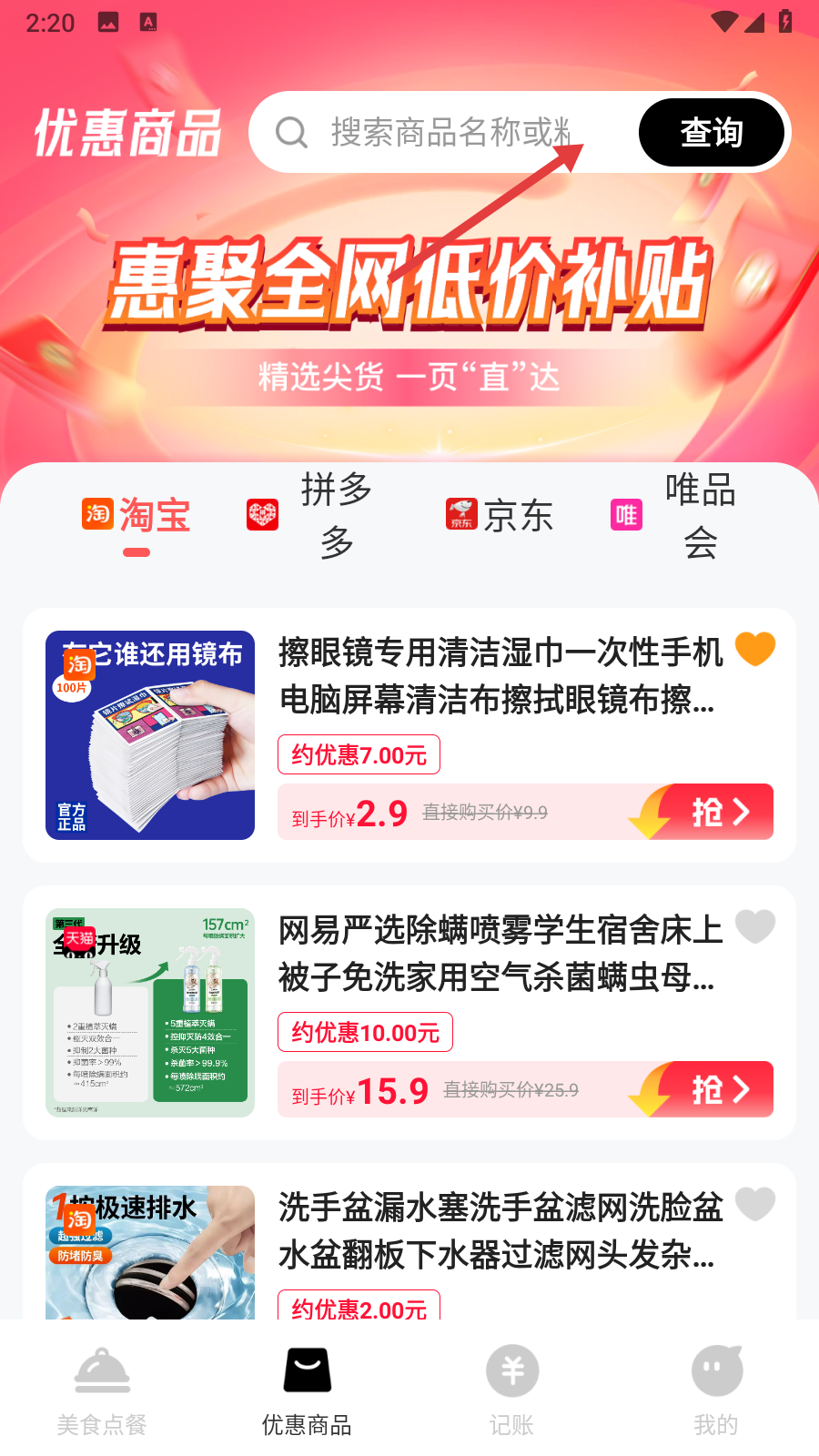Tap 抢 on the 15.9 yuan spray deal
This screenshot has width=819, height=1456.
[719, 1089]
